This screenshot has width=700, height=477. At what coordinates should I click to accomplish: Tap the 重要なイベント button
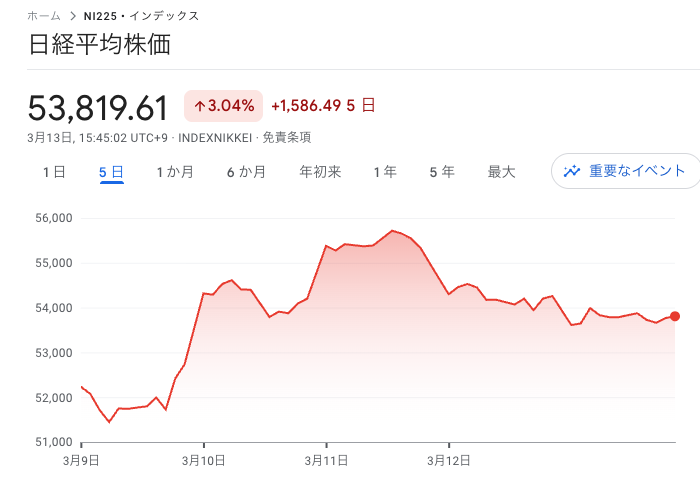pos(624,171)
